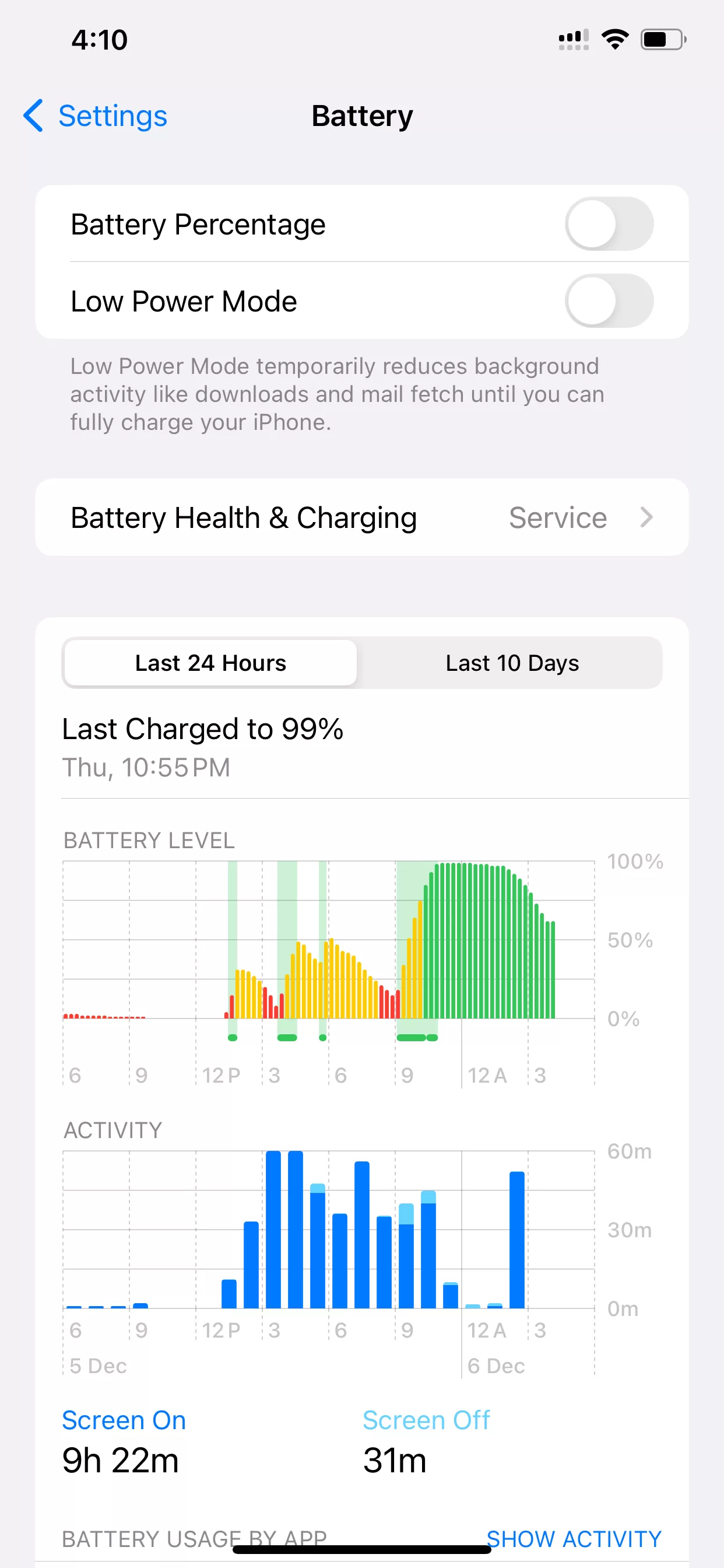Select the Last 24 Hours tab
Image resolution: width=724 pixels, height=1568 pixels.
[210, 663]
